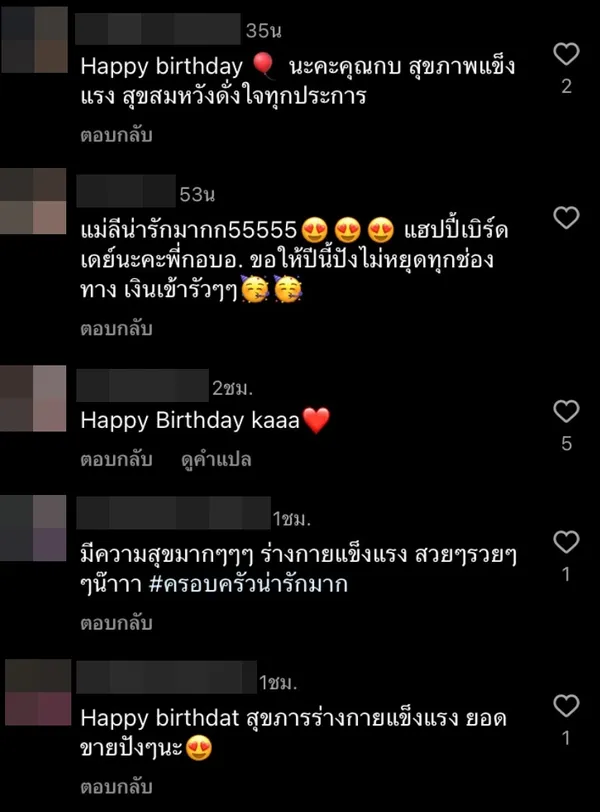The image size is (600, 812).
Task: View translation of 'Happy Birthday kaaa' comment
Action: [x=216, y=459]
